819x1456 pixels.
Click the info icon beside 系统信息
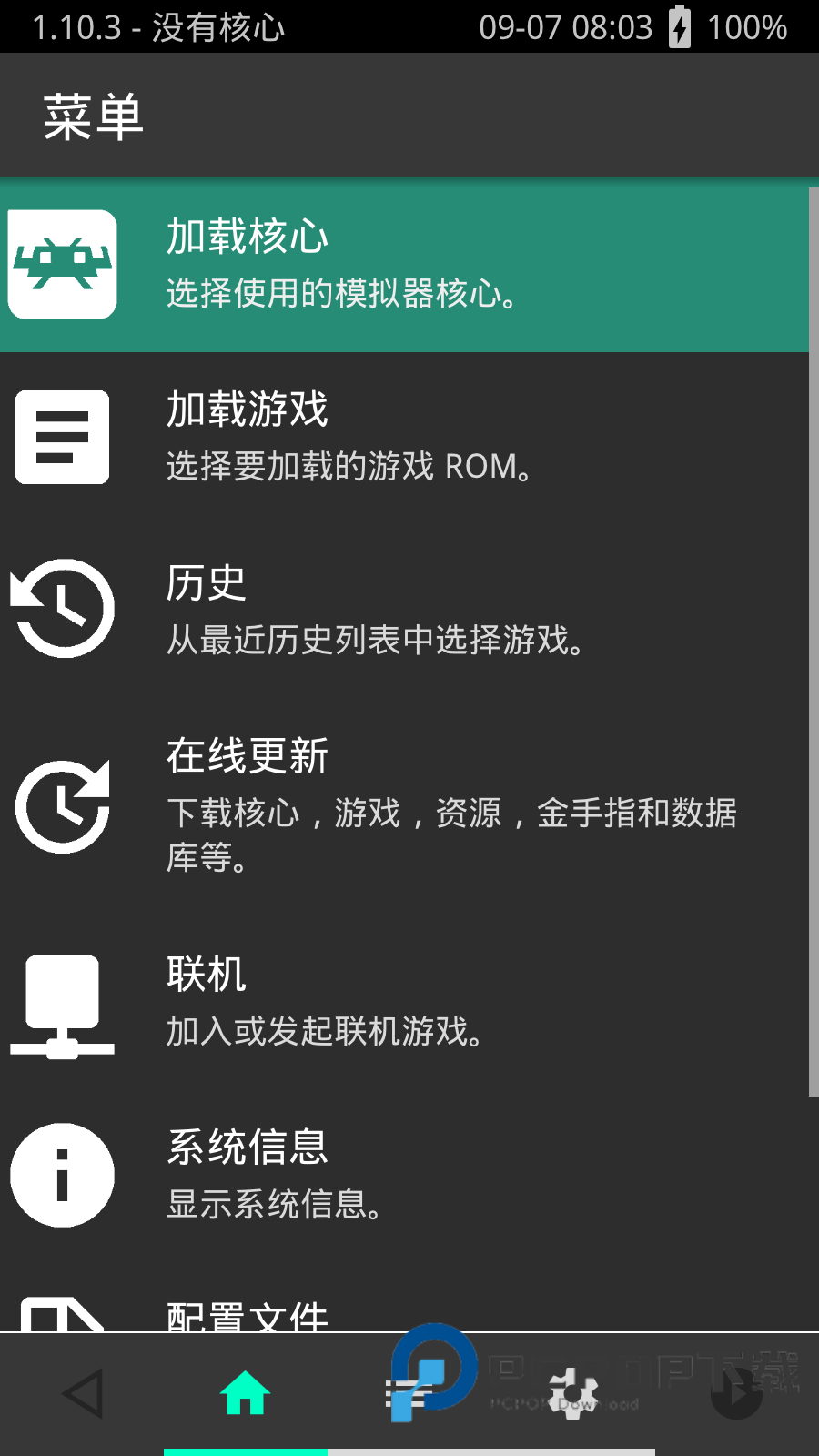tap(61, 1174)
